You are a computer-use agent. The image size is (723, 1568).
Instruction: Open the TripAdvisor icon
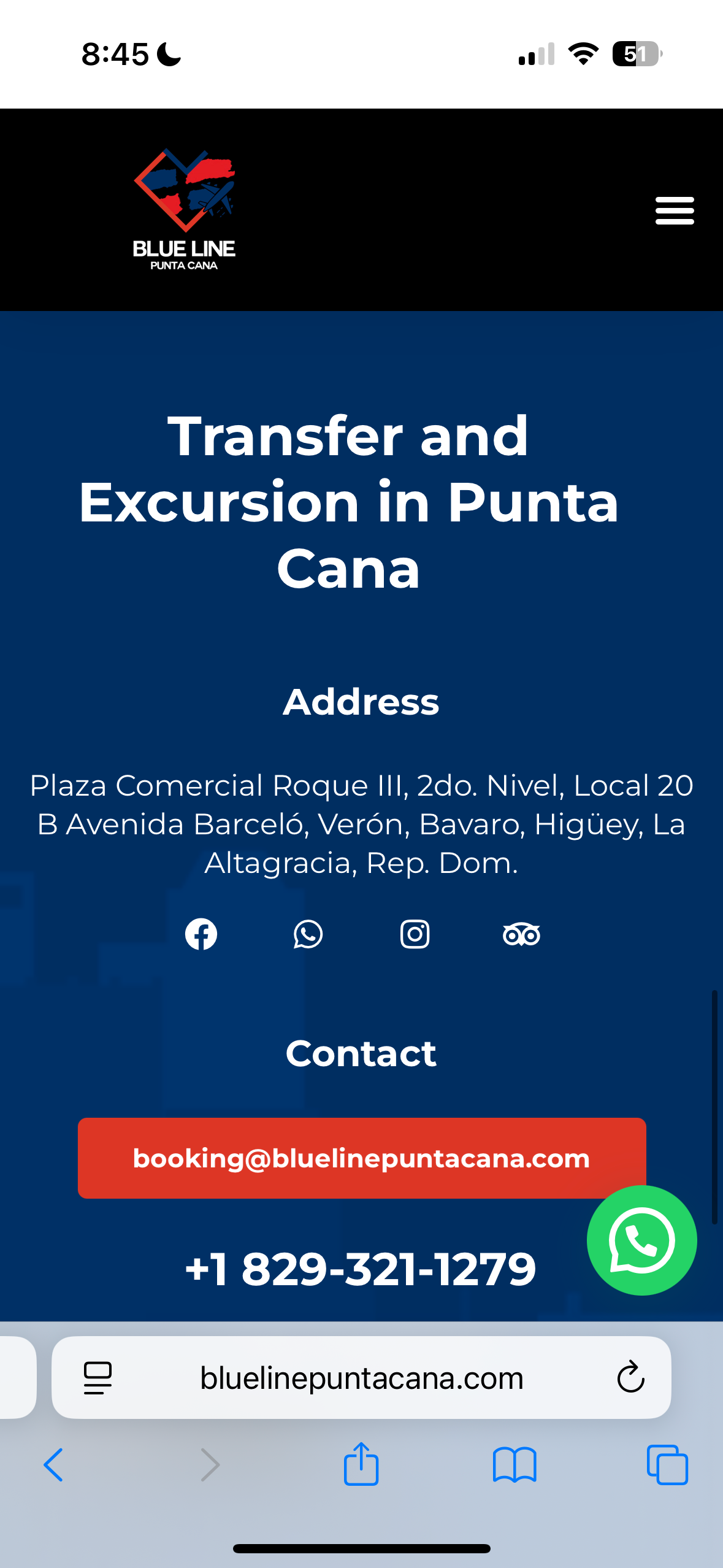tap(521, 934)
